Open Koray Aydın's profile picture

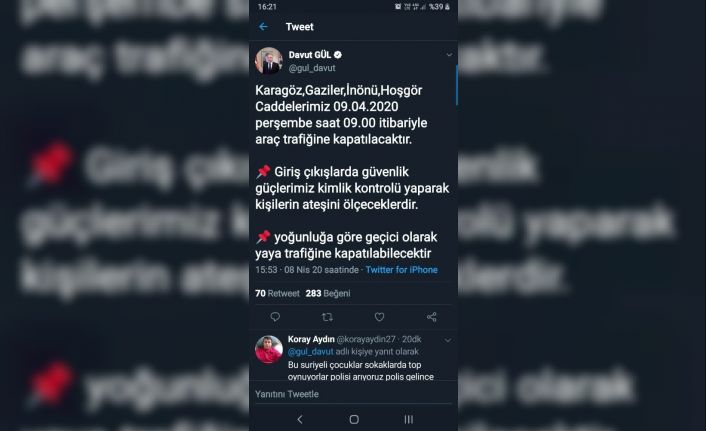pyautogui.click(x=268, y=349)
